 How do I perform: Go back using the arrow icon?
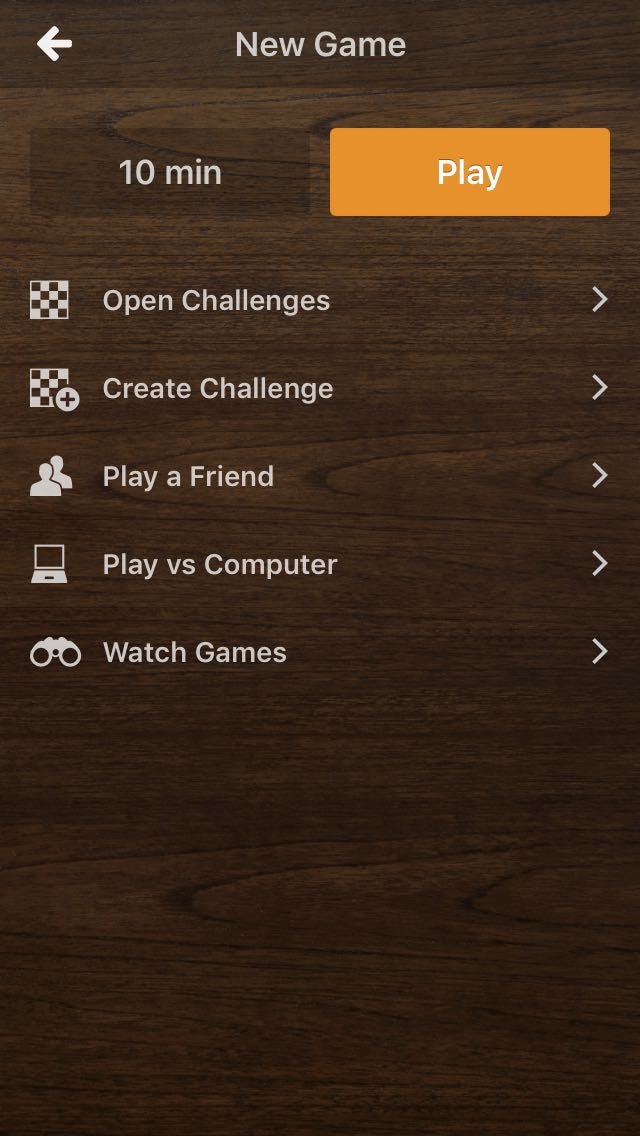pos(54,44)
